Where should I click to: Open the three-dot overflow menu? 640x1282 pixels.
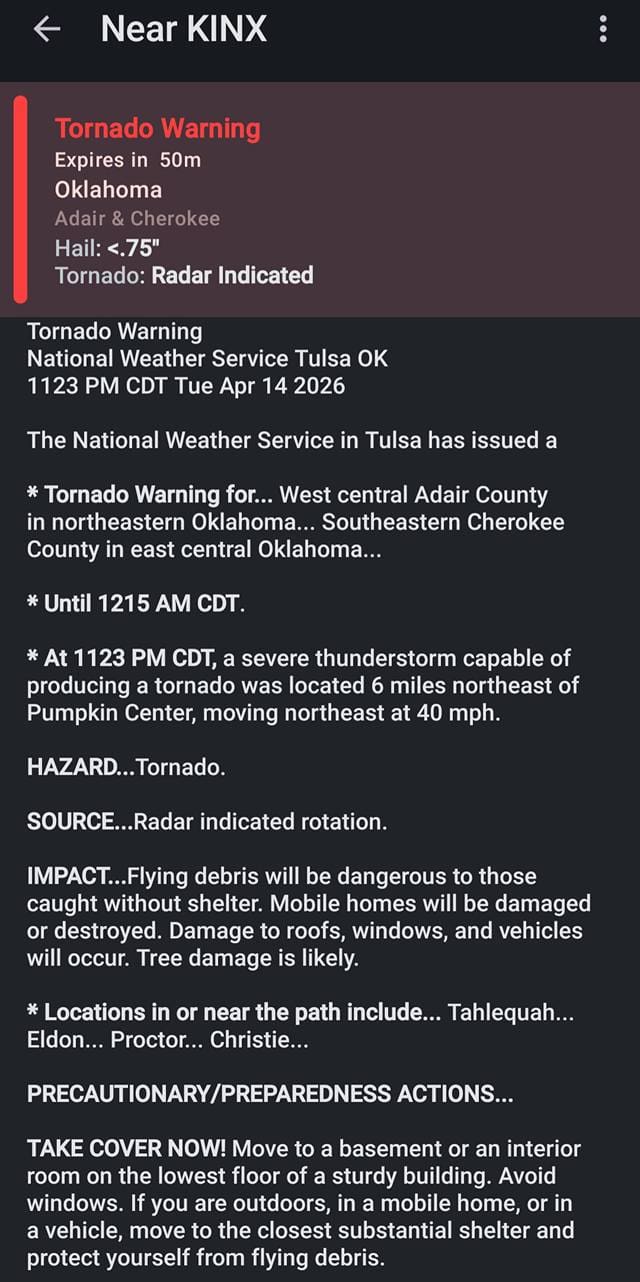pos(602,30)
